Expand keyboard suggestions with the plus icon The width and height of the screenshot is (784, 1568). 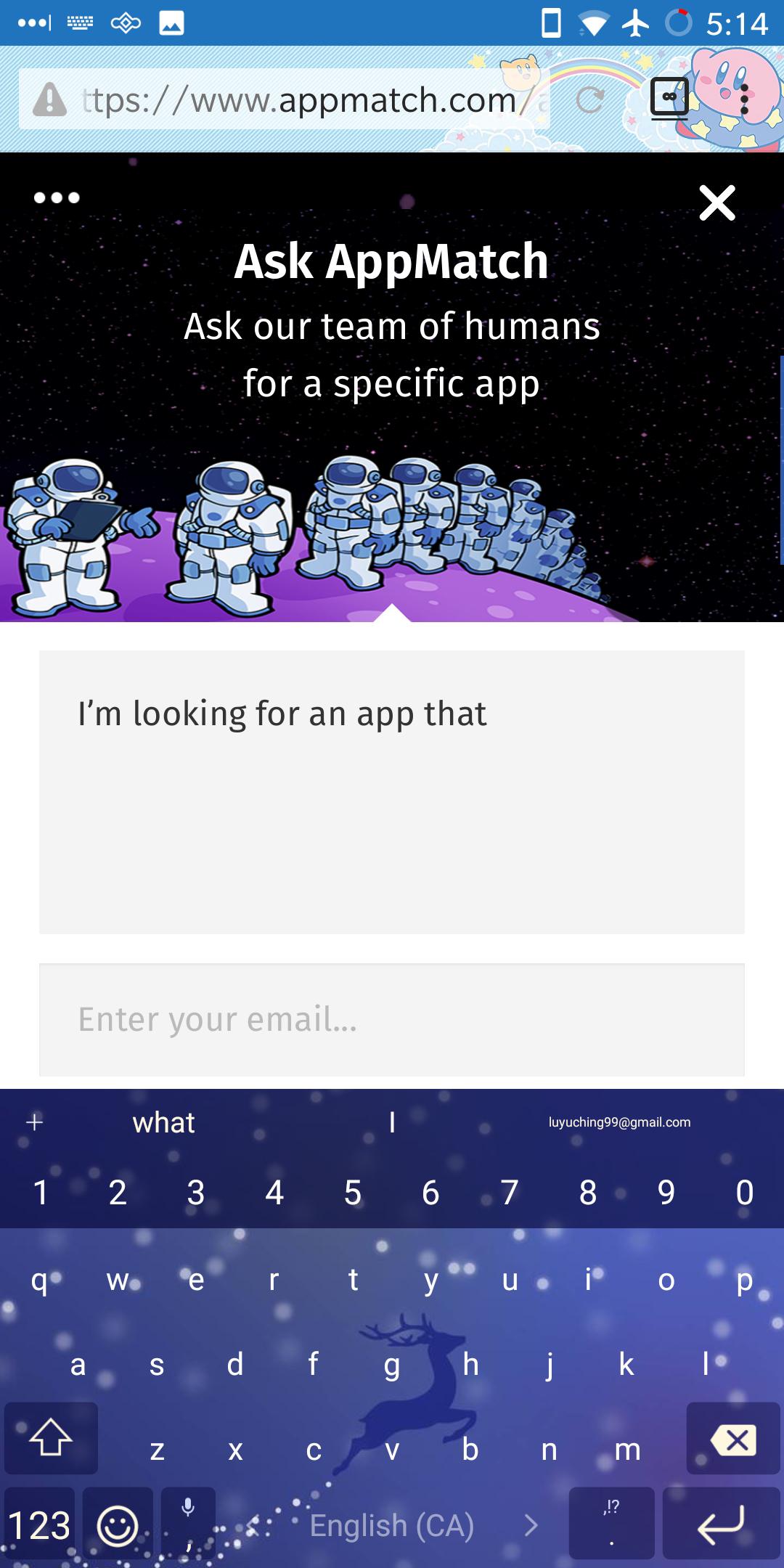point(35,1122)
